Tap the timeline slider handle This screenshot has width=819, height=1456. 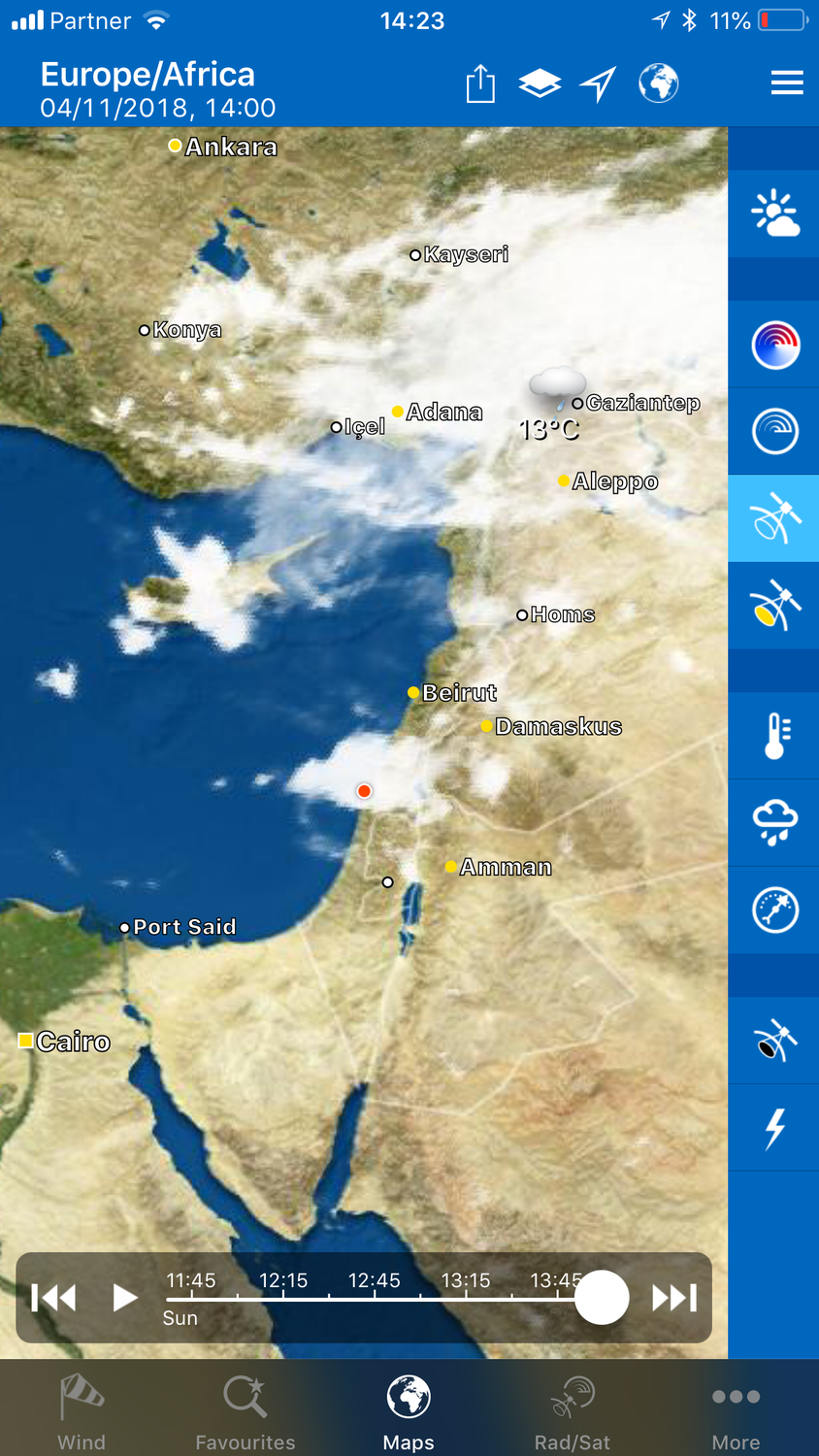(602, 1298)
